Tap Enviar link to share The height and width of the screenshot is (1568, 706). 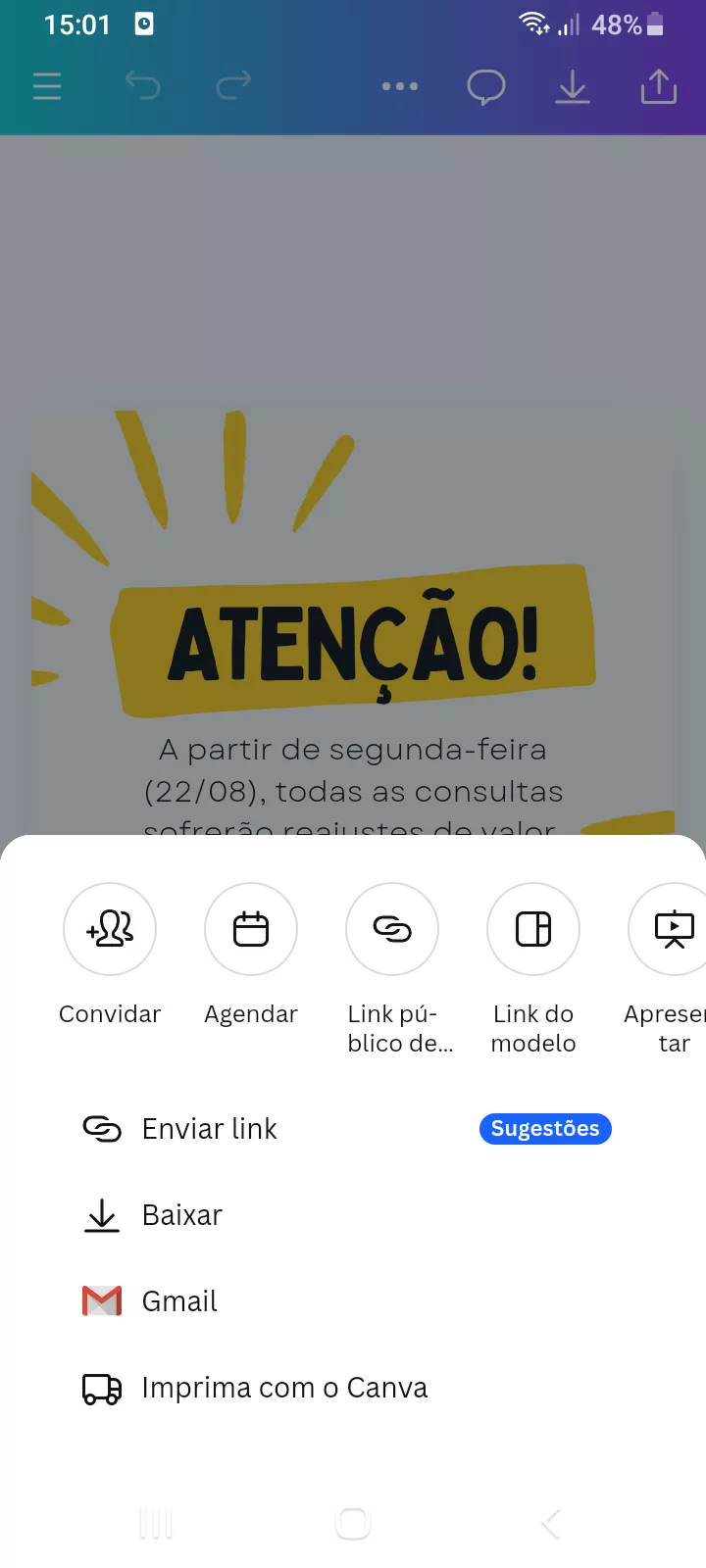click(209, 1128)
